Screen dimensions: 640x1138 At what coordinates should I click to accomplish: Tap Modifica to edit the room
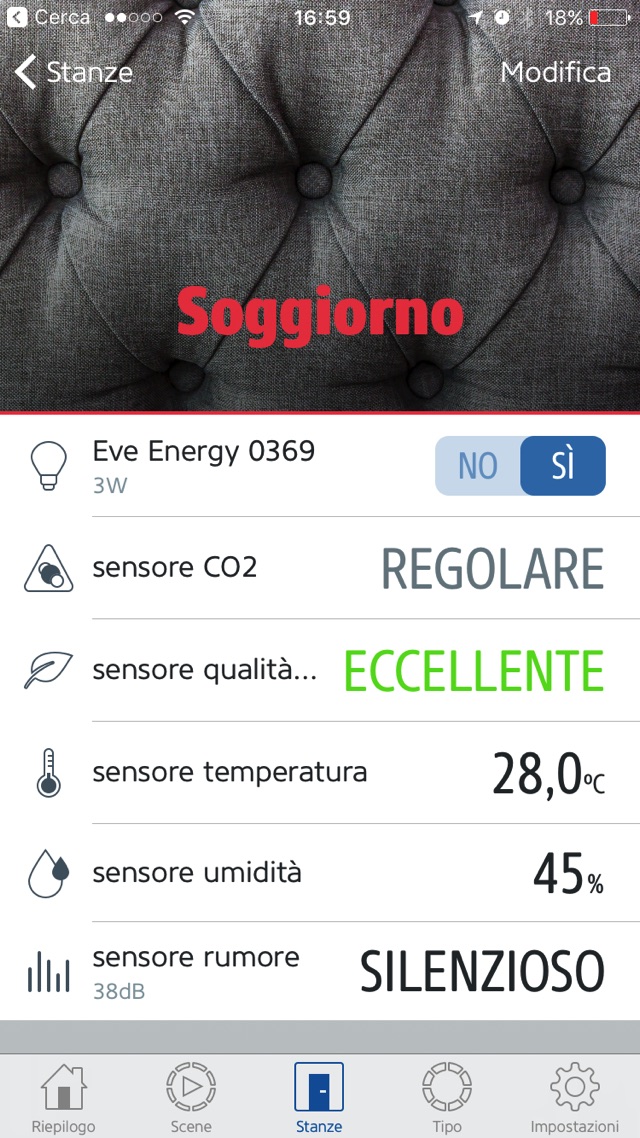point(555,72)
